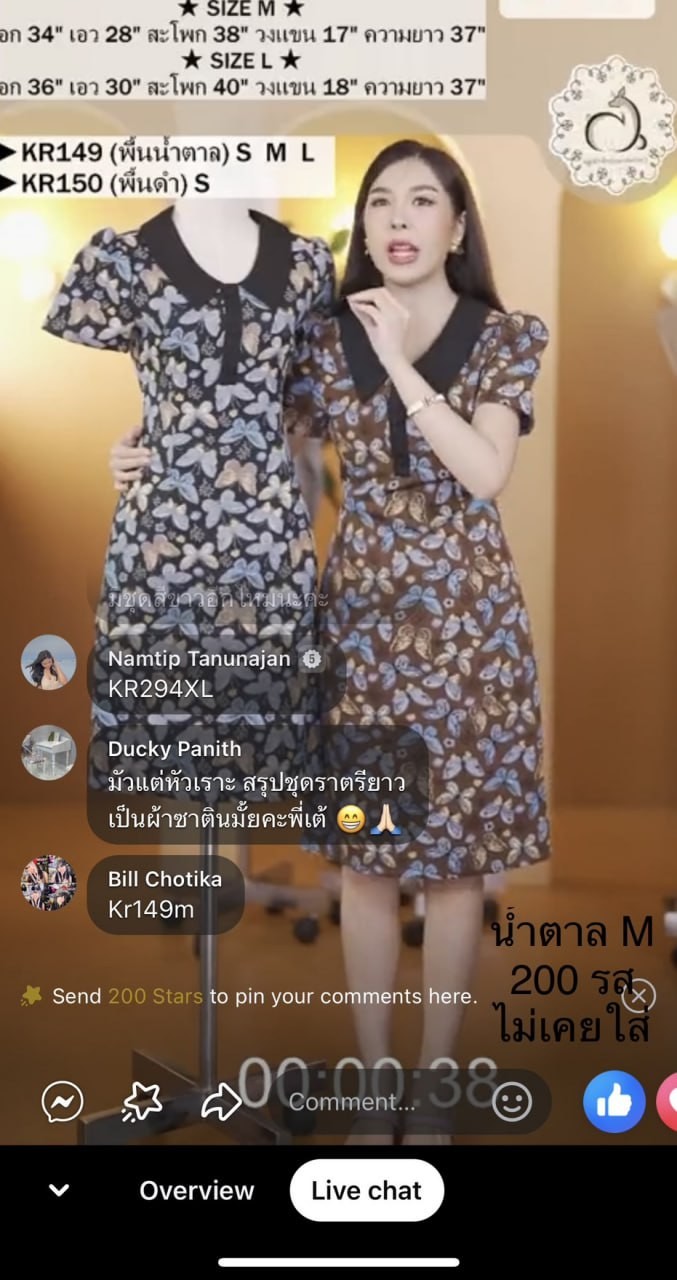This screenshot has height=1280, width=677.
Task: Select the Live chat tab
Action: (x=366, y=1191)
